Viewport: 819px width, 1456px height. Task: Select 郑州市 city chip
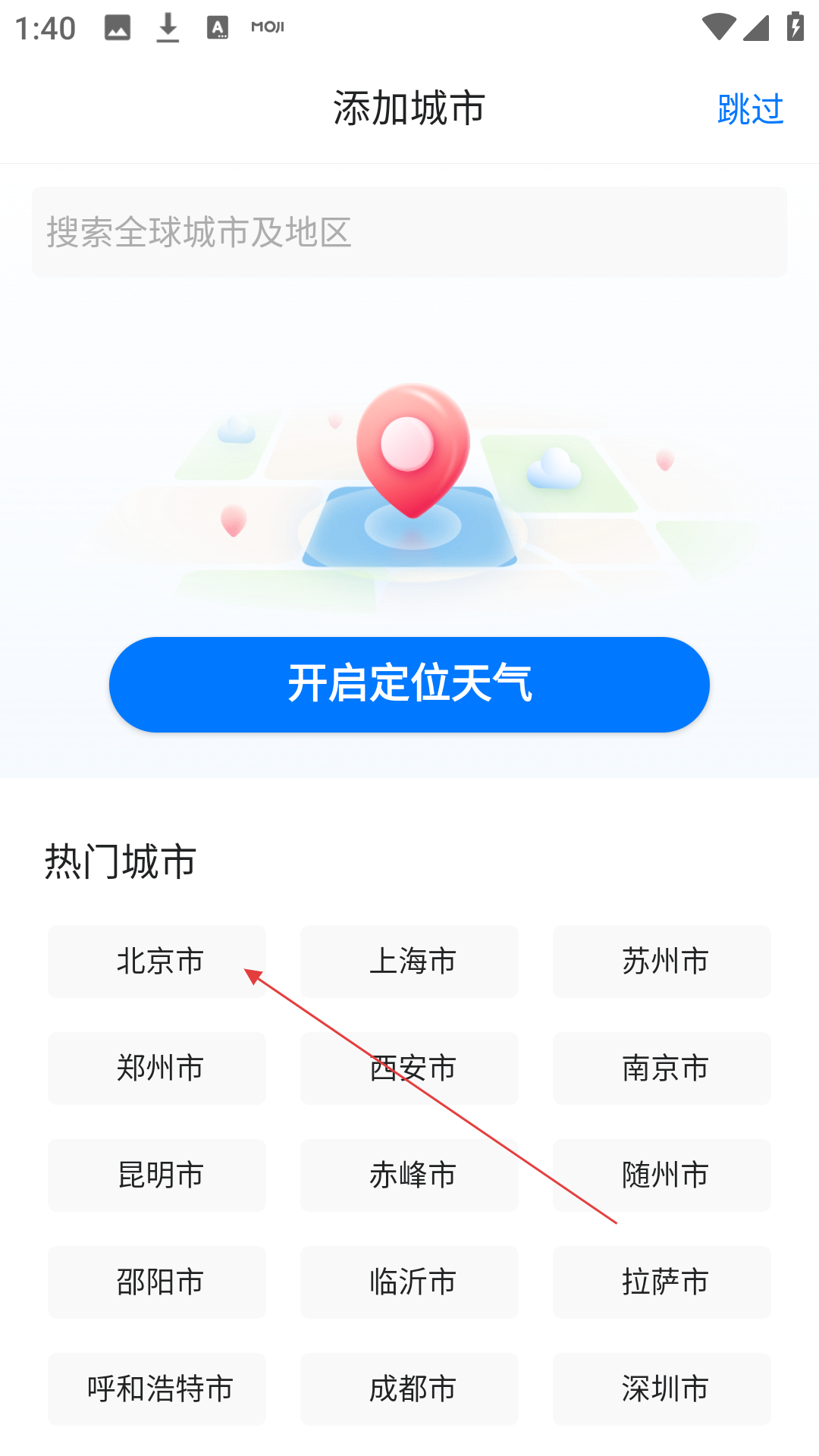(157, 1068)
